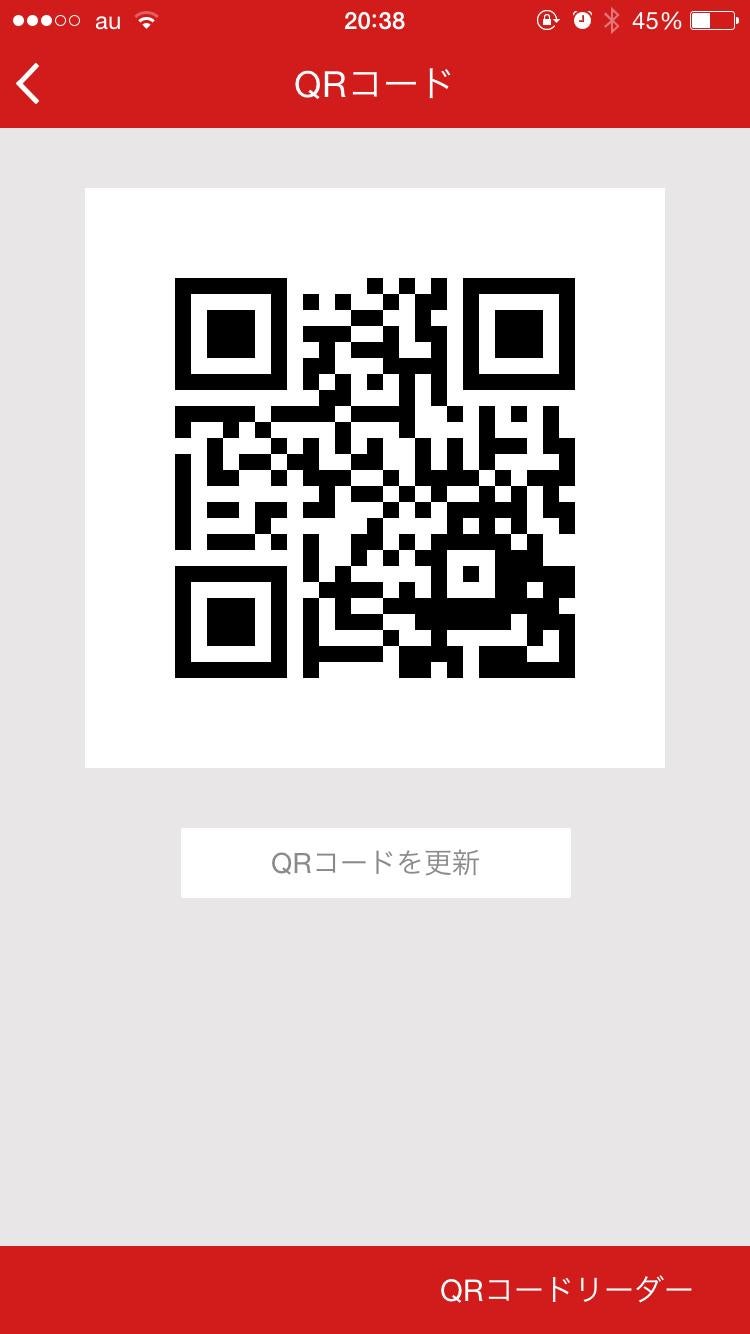750x1334 pixels.
Task: Tap the au carrier name label
Action: tap(105, 20)
